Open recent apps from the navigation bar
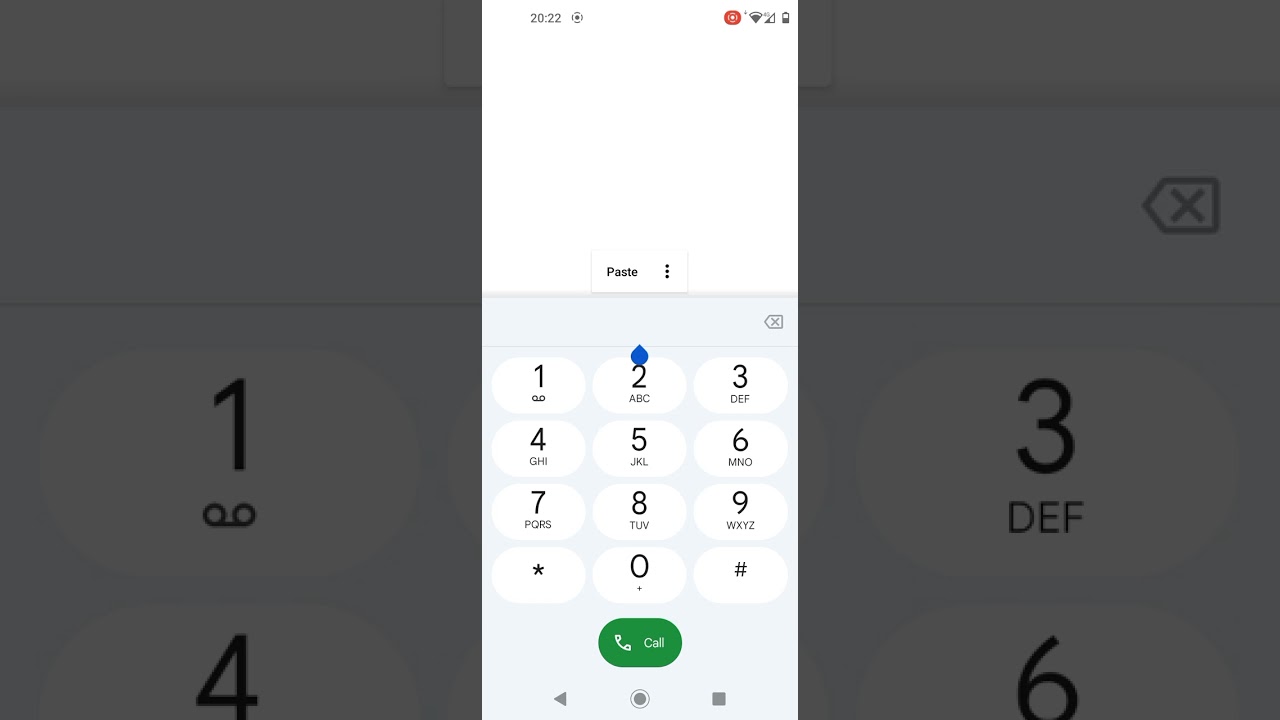The height and width of the screenshot is (720, 1280). [x=718, y=699]
